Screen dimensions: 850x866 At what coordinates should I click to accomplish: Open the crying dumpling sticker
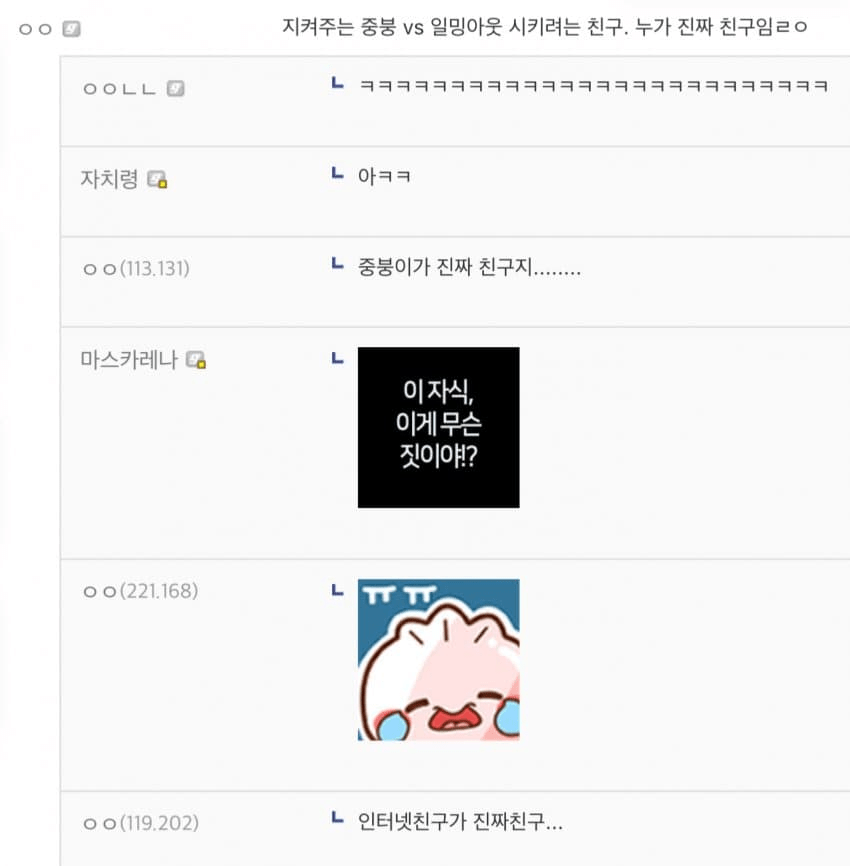click(x=438, y=659)
